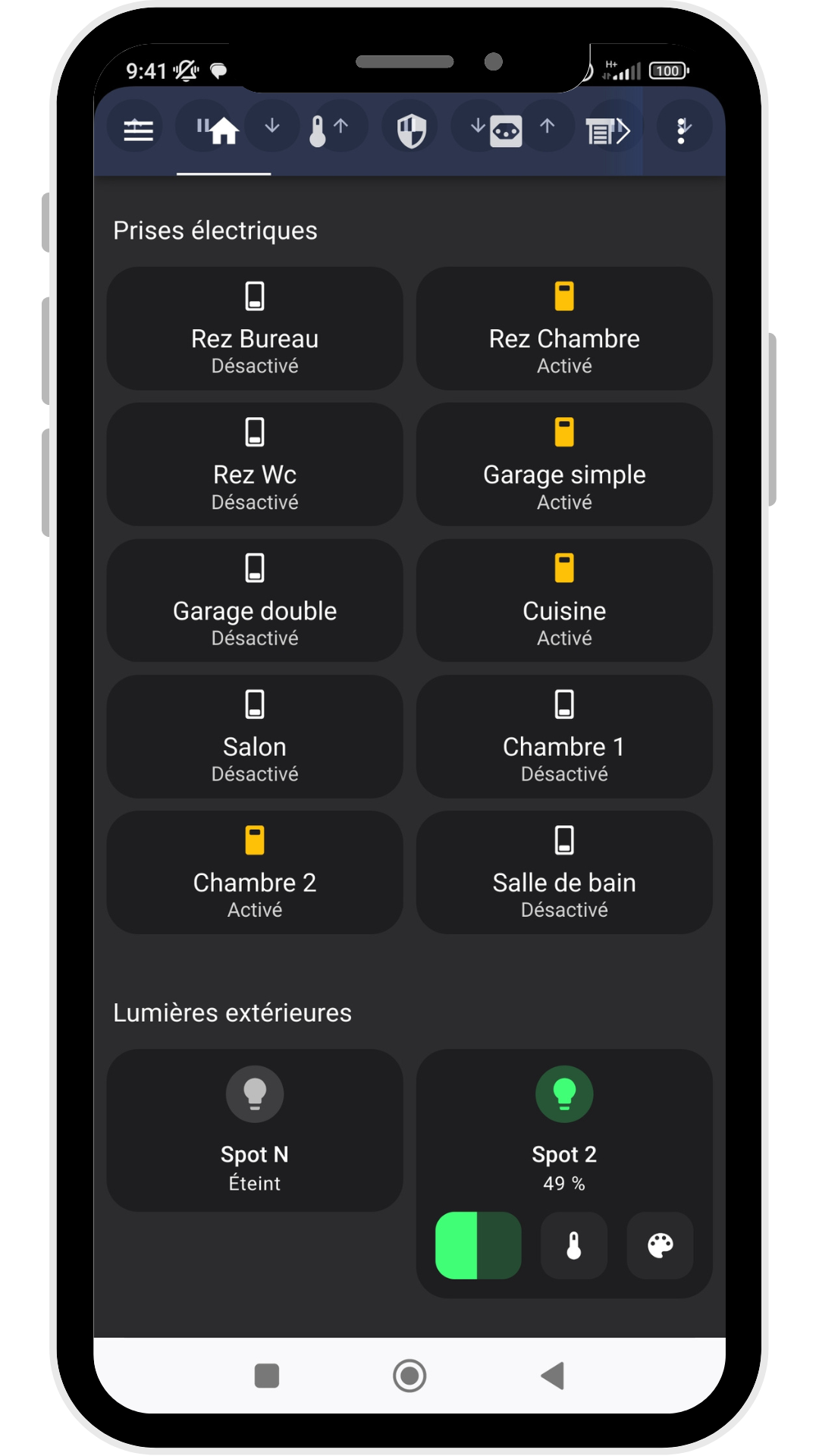Switch off Chambre 2 outlet
The height and width of the screenshot is (1456, 819).
[x=255, y=872]
